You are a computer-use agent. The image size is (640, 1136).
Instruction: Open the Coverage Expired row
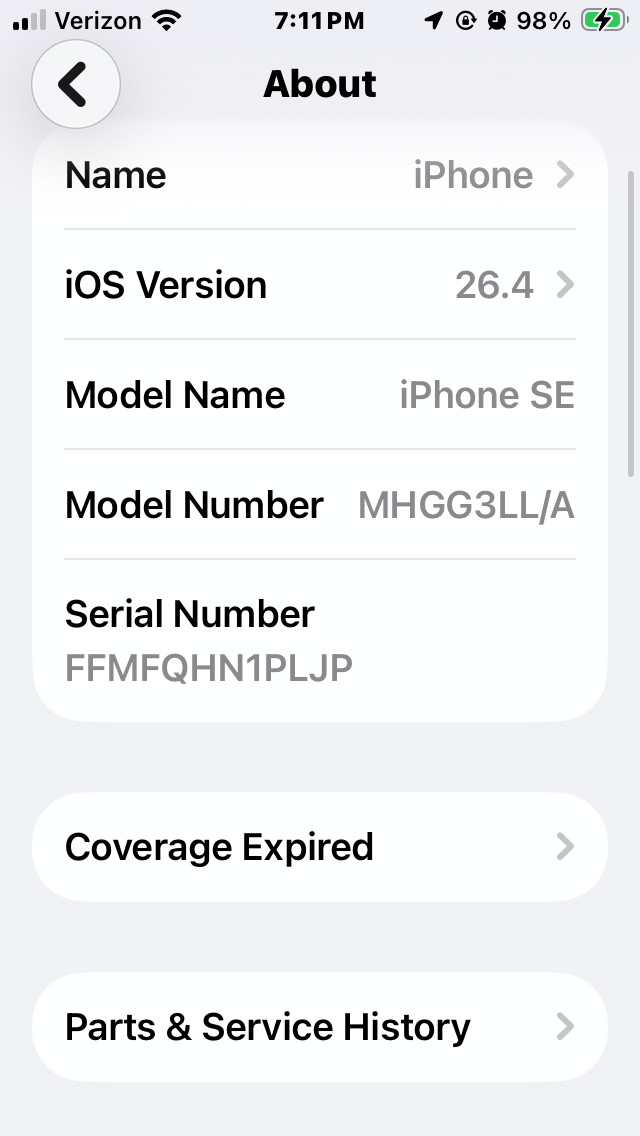tap(320, 848)
